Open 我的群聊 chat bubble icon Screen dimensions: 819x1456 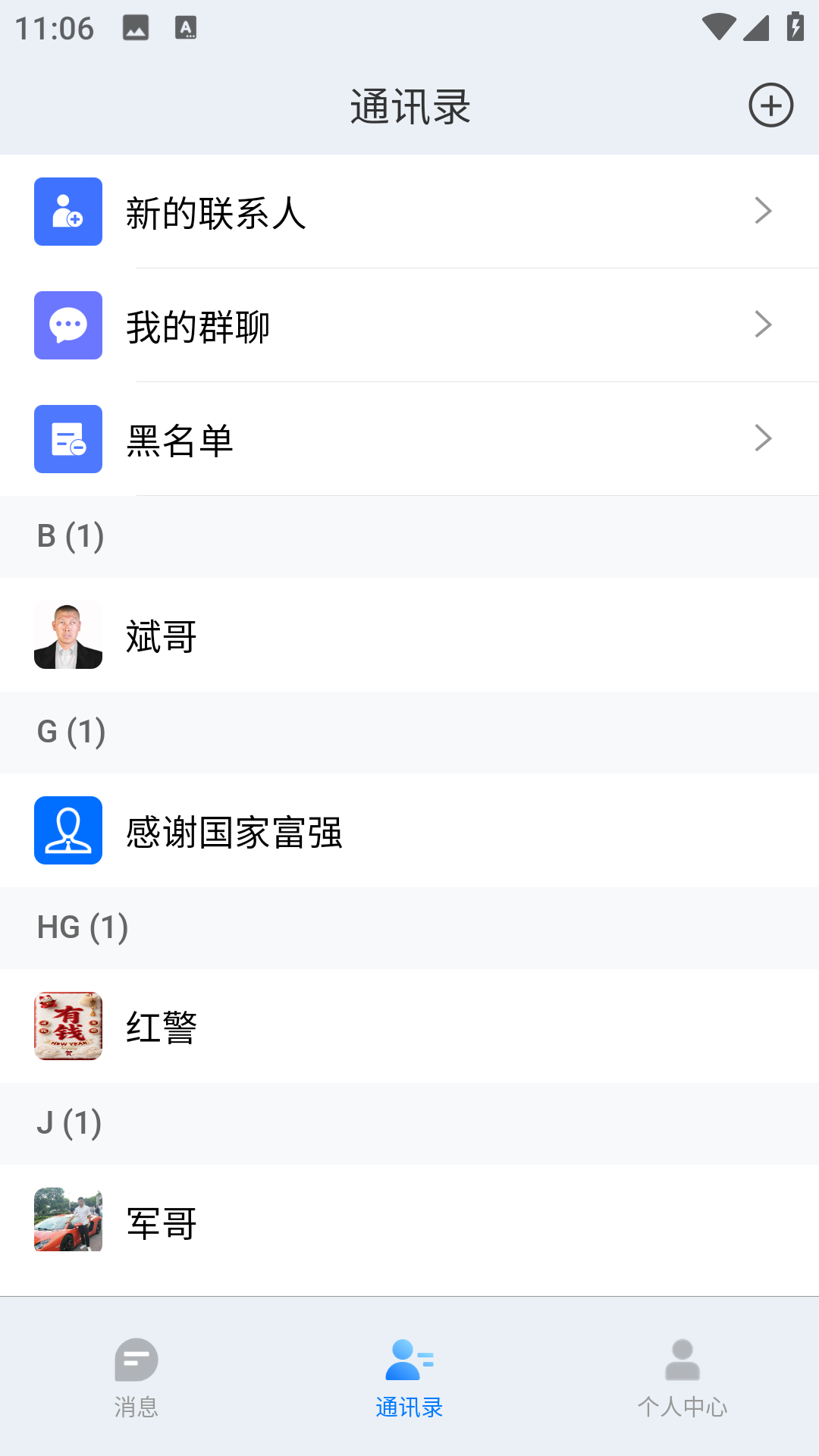pyautogui.click(x=67, y=325)
